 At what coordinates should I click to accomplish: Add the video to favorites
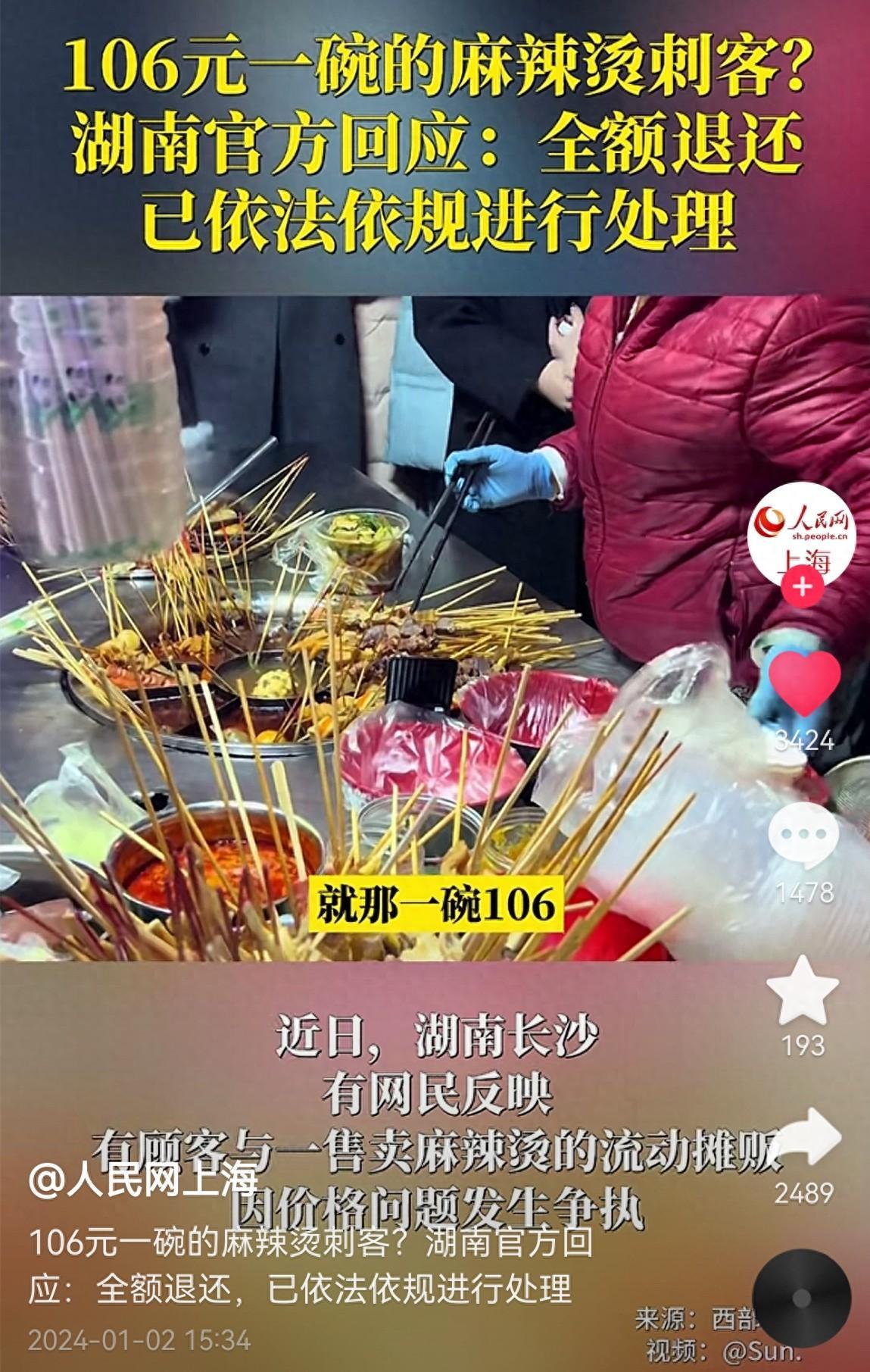[803, 989]
